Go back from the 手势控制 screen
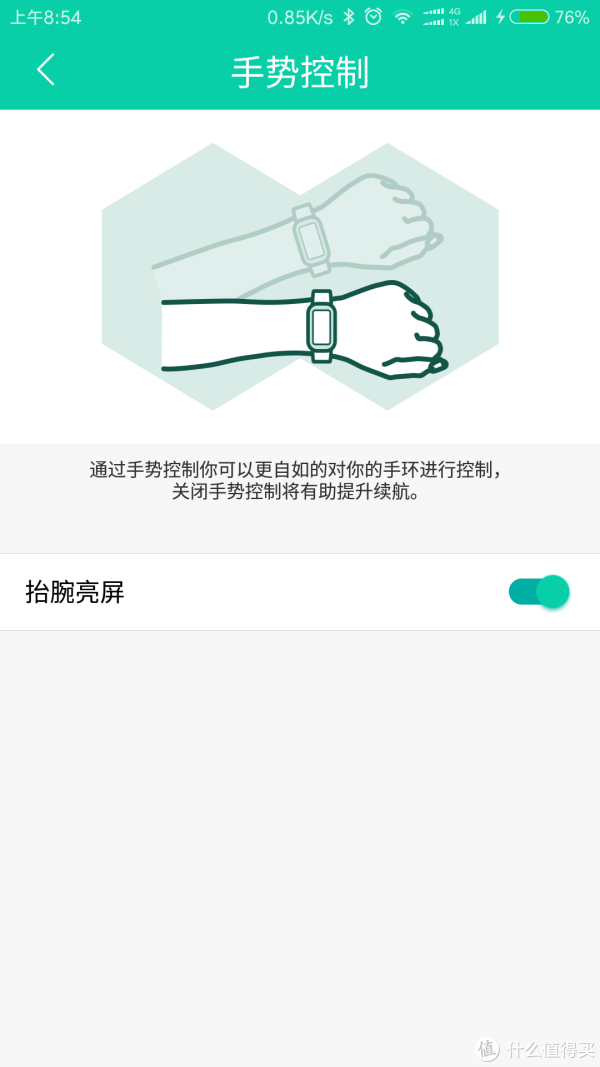Screen dimensions: 600x1067 46,70
